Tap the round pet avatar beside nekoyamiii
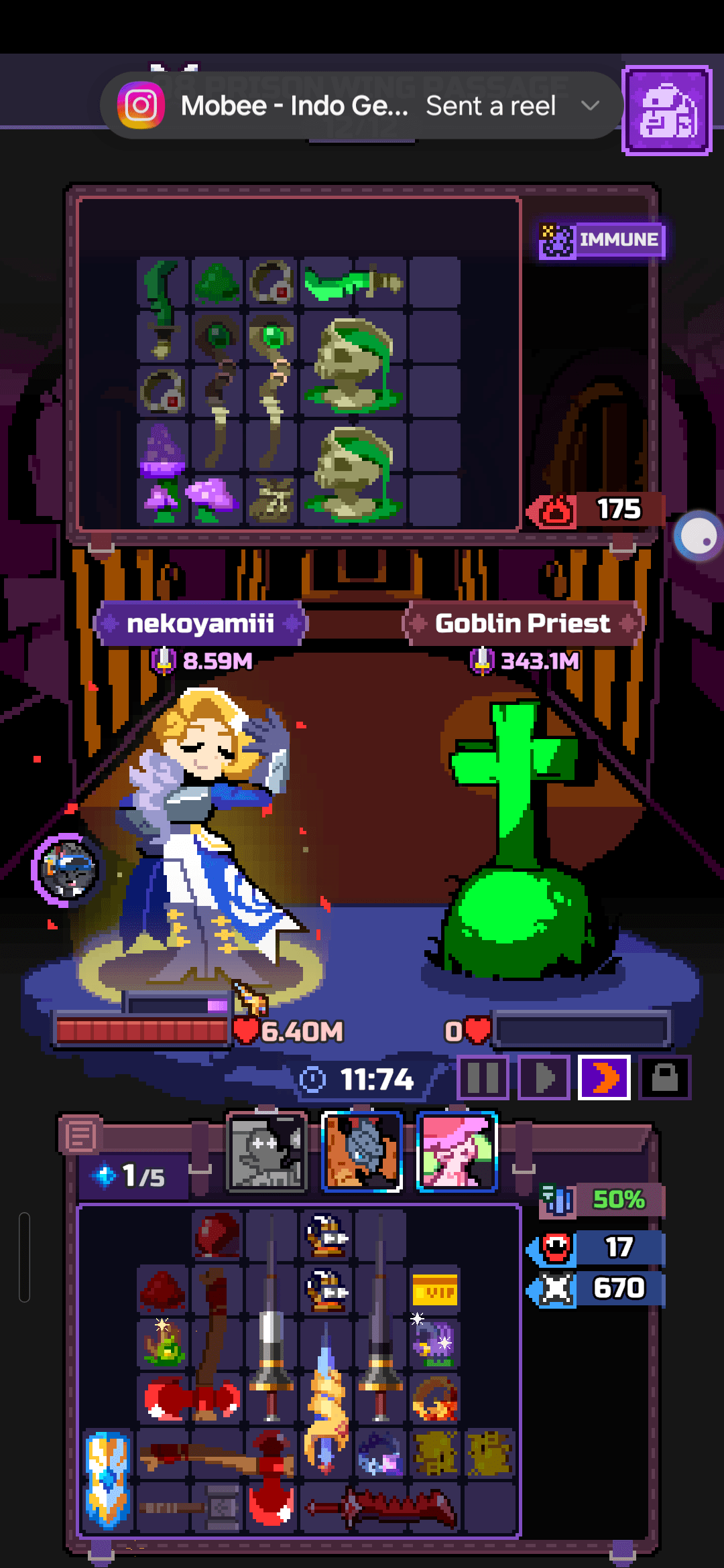Viewport: 724px width, 1568px height. click(67, 870)
